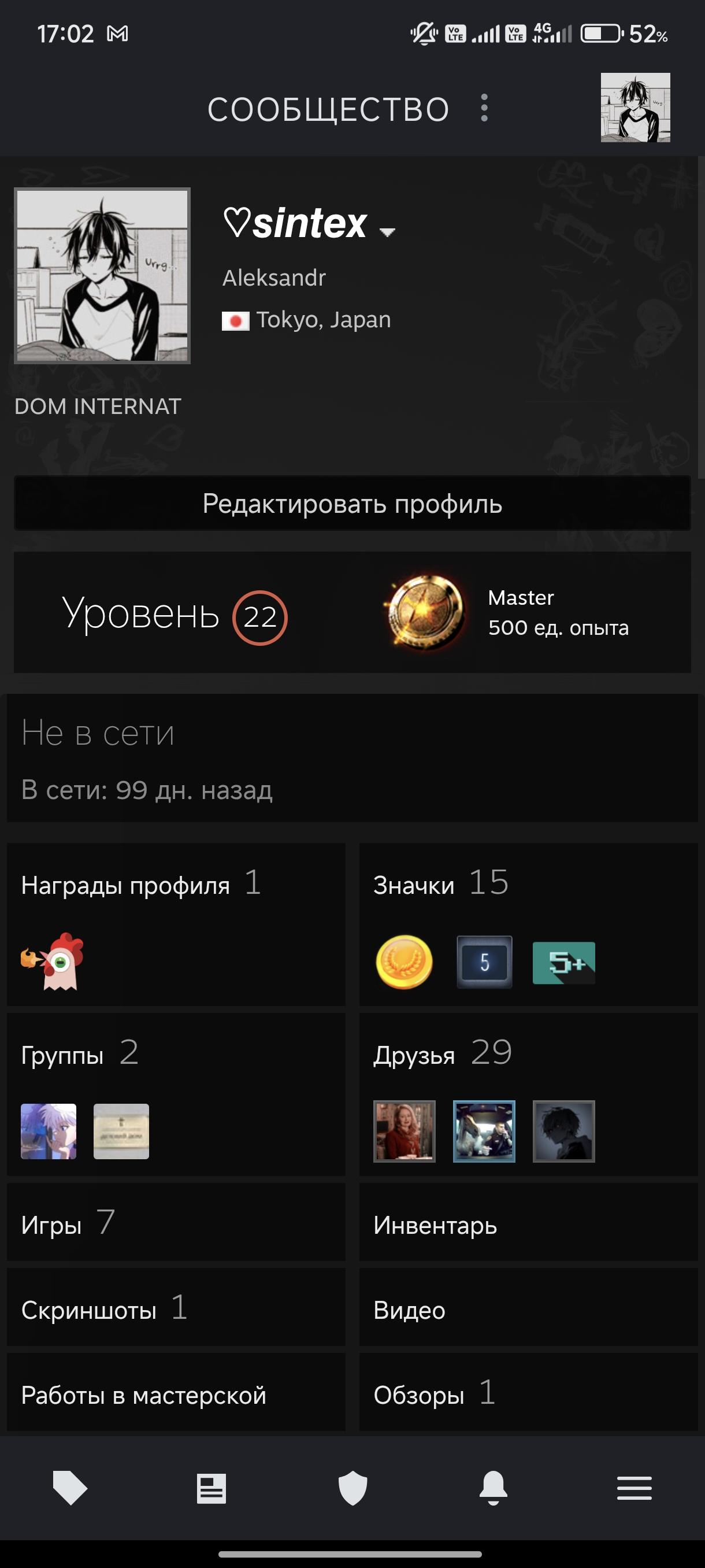Open Инвентарь
This screenshot has height=1568, width=705.
pyautogui.click(x=528, y=1222)
